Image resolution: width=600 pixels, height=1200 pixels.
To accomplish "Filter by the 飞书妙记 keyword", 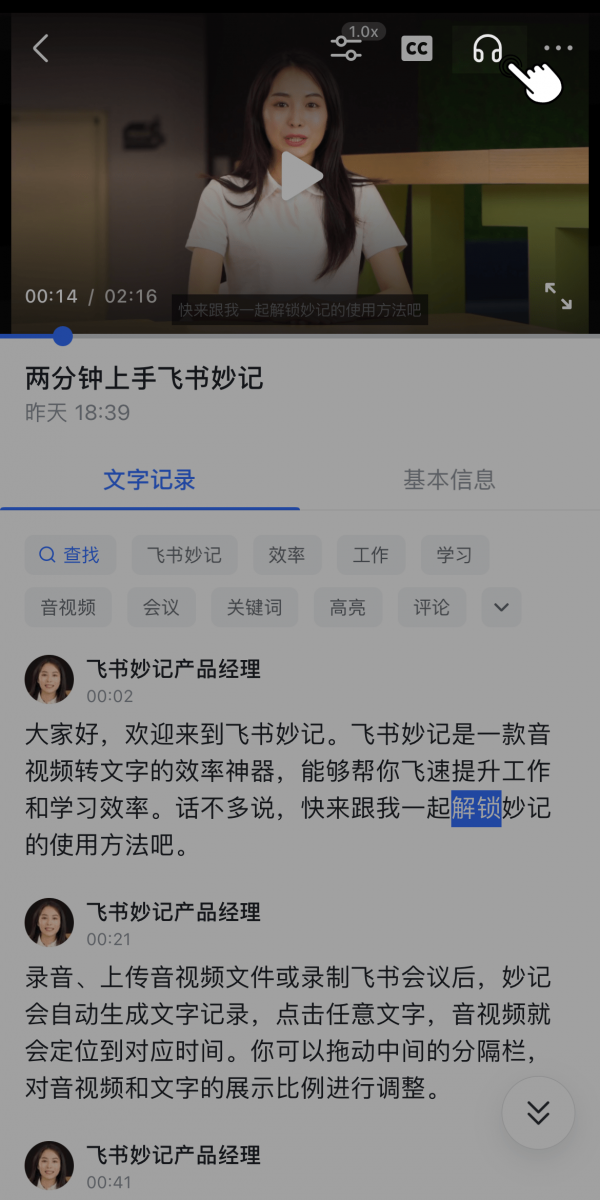I will click(x=184, y=555).
